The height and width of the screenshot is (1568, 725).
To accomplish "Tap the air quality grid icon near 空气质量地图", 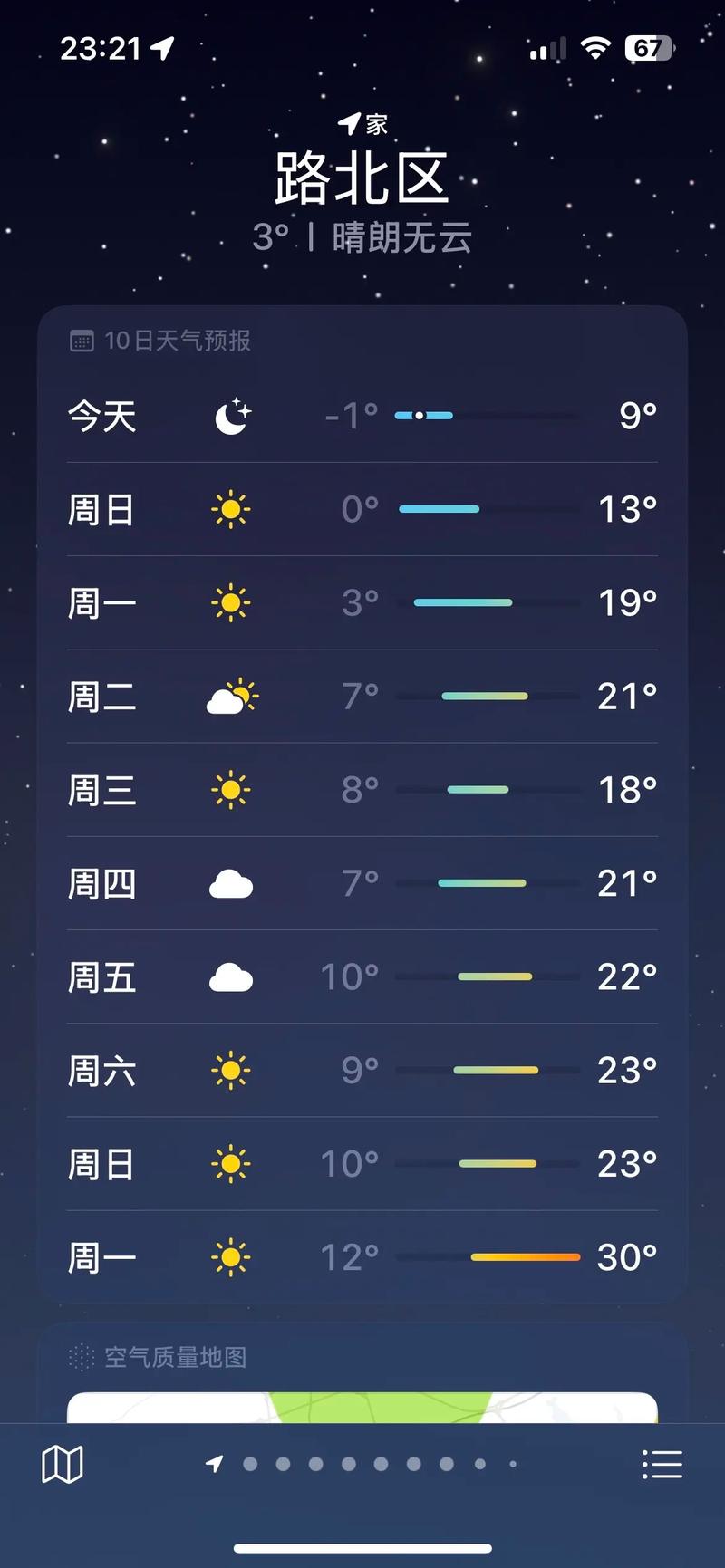I will pos(83,1356).
